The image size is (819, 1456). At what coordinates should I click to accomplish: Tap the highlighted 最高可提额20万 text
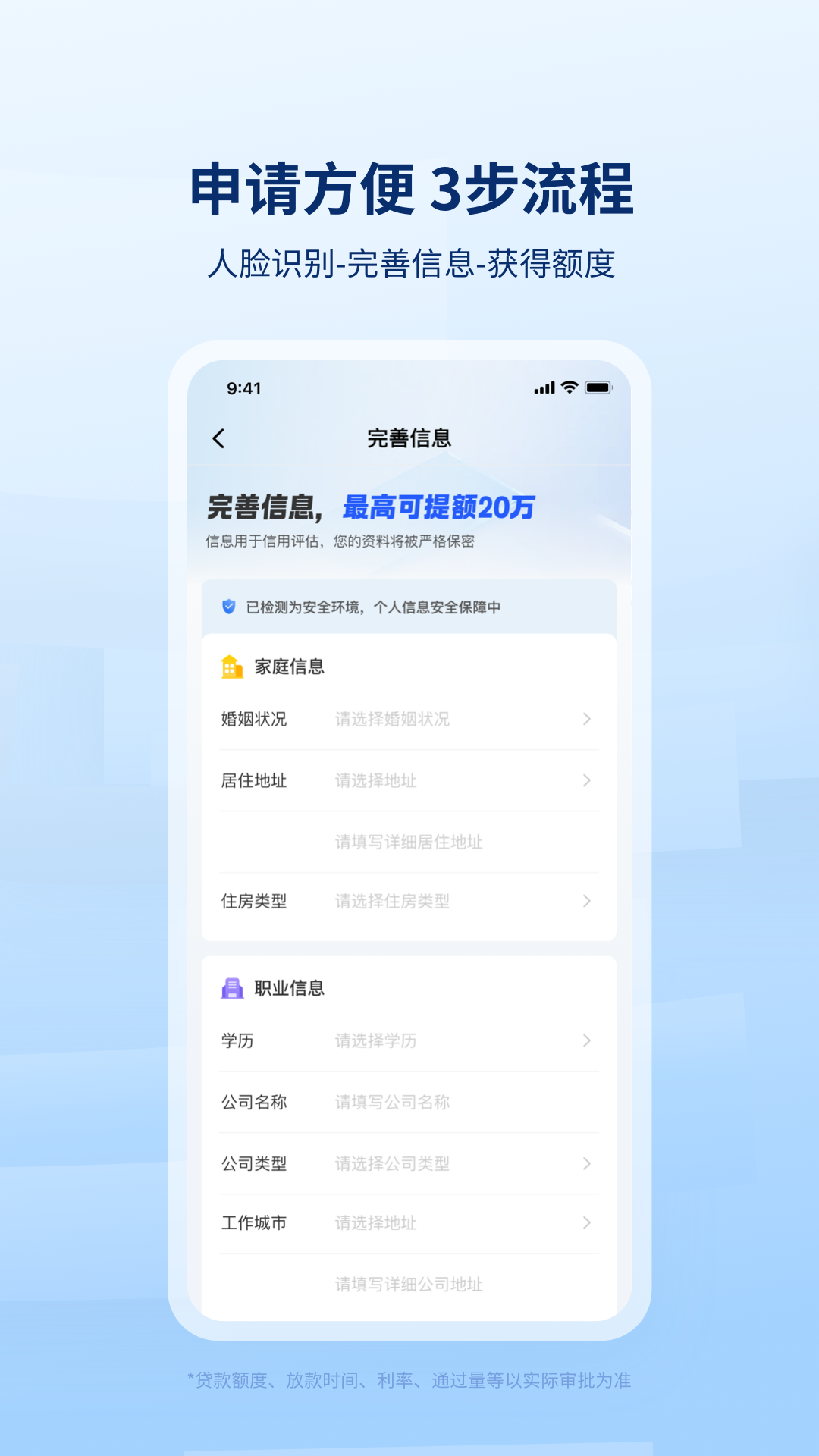(438, 508)
